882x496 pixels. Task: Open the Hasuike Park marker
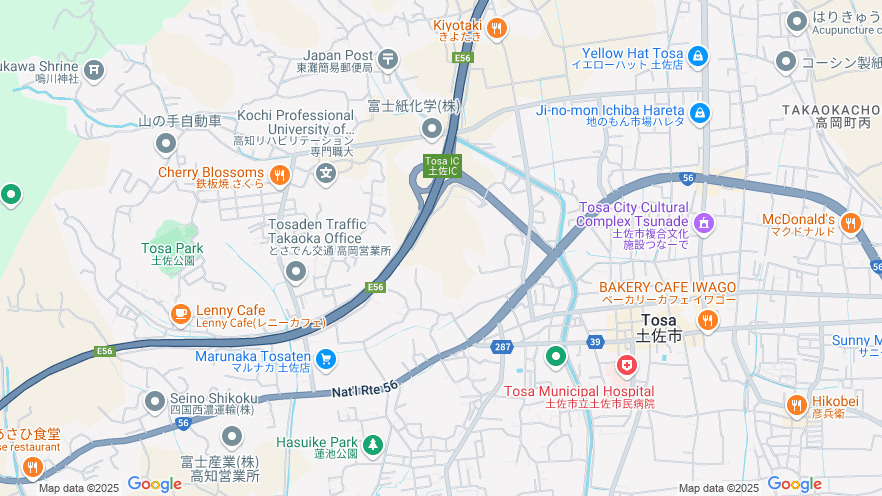coord(372,444)
